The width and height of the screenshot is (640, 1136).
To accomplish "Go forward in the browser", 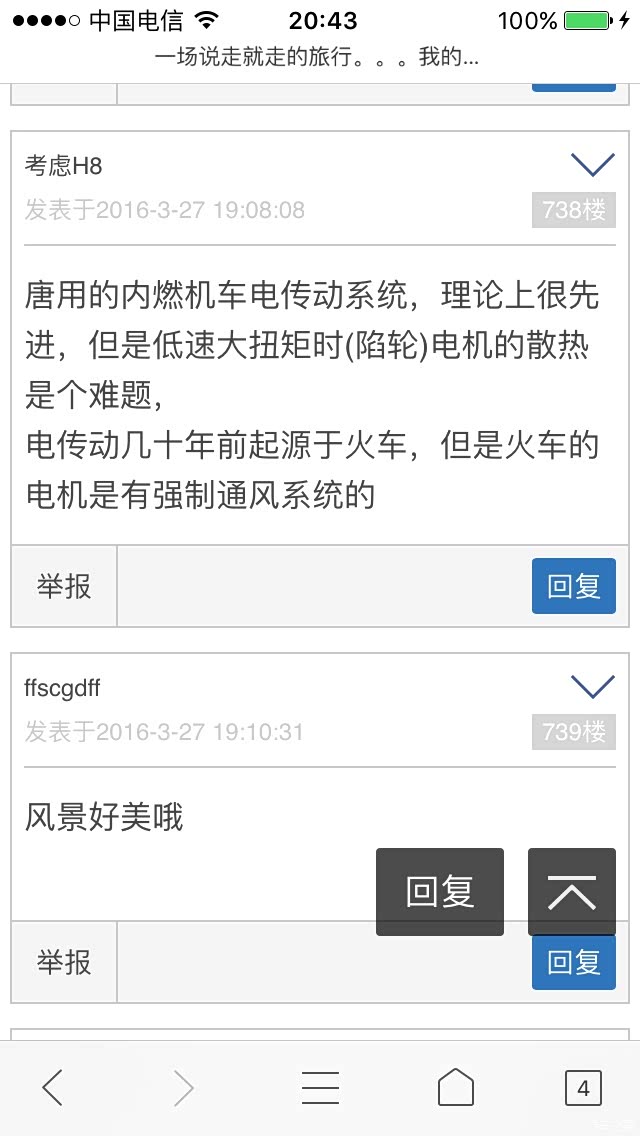I will [x=184, y=1087].
